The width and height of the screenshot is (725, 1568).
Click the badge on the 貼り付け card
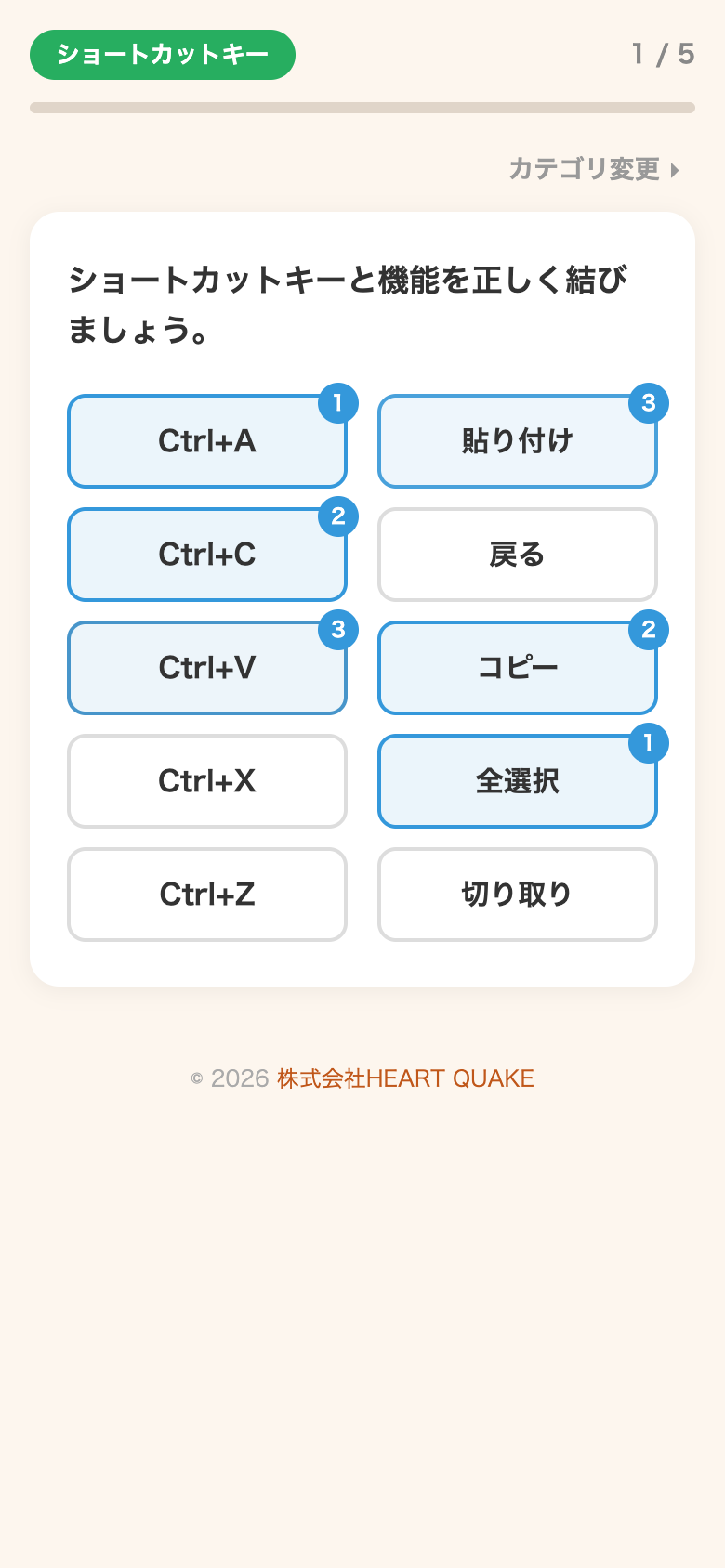[x=648, y=403]
